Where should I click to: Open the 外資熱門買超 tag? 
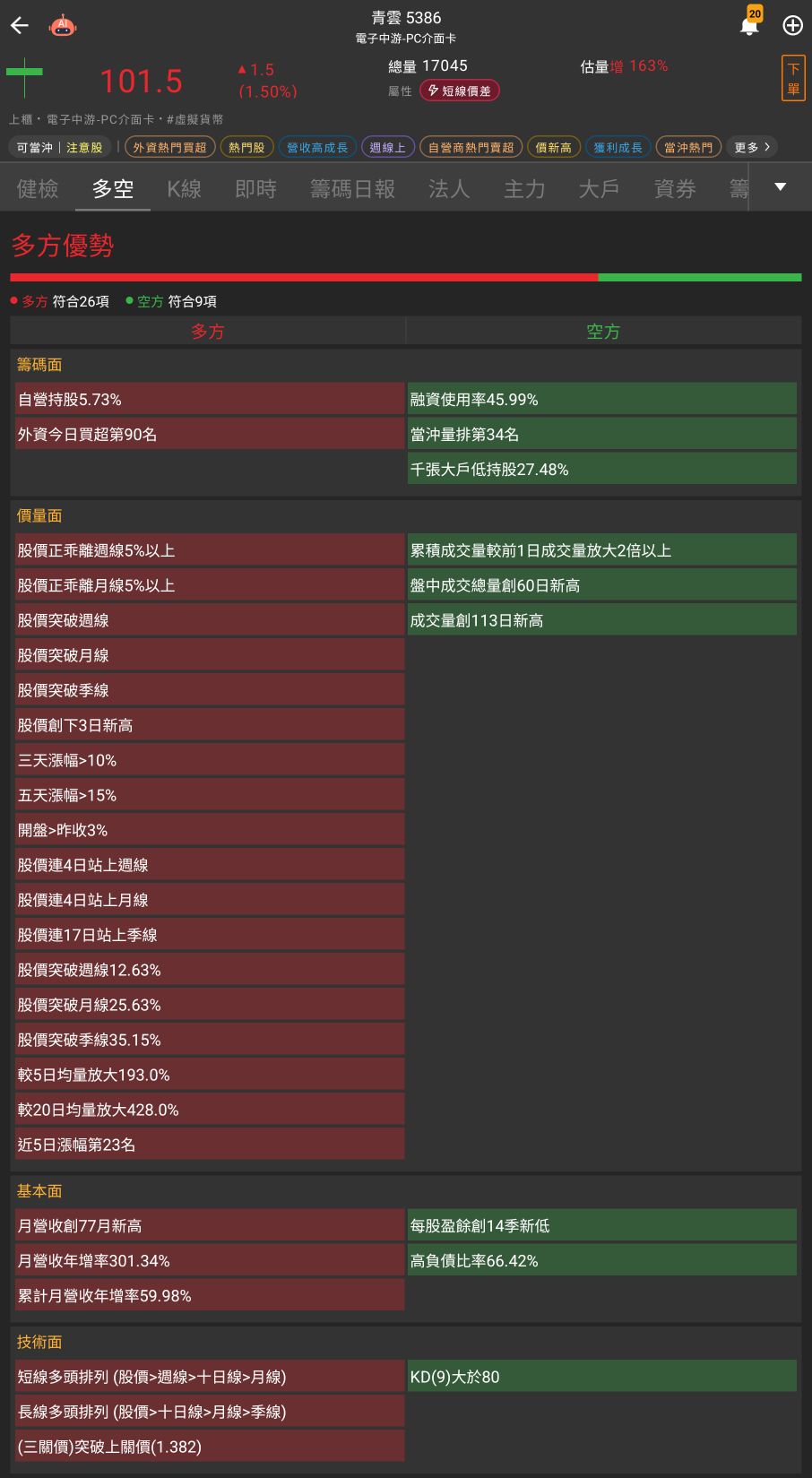(169, 147)
